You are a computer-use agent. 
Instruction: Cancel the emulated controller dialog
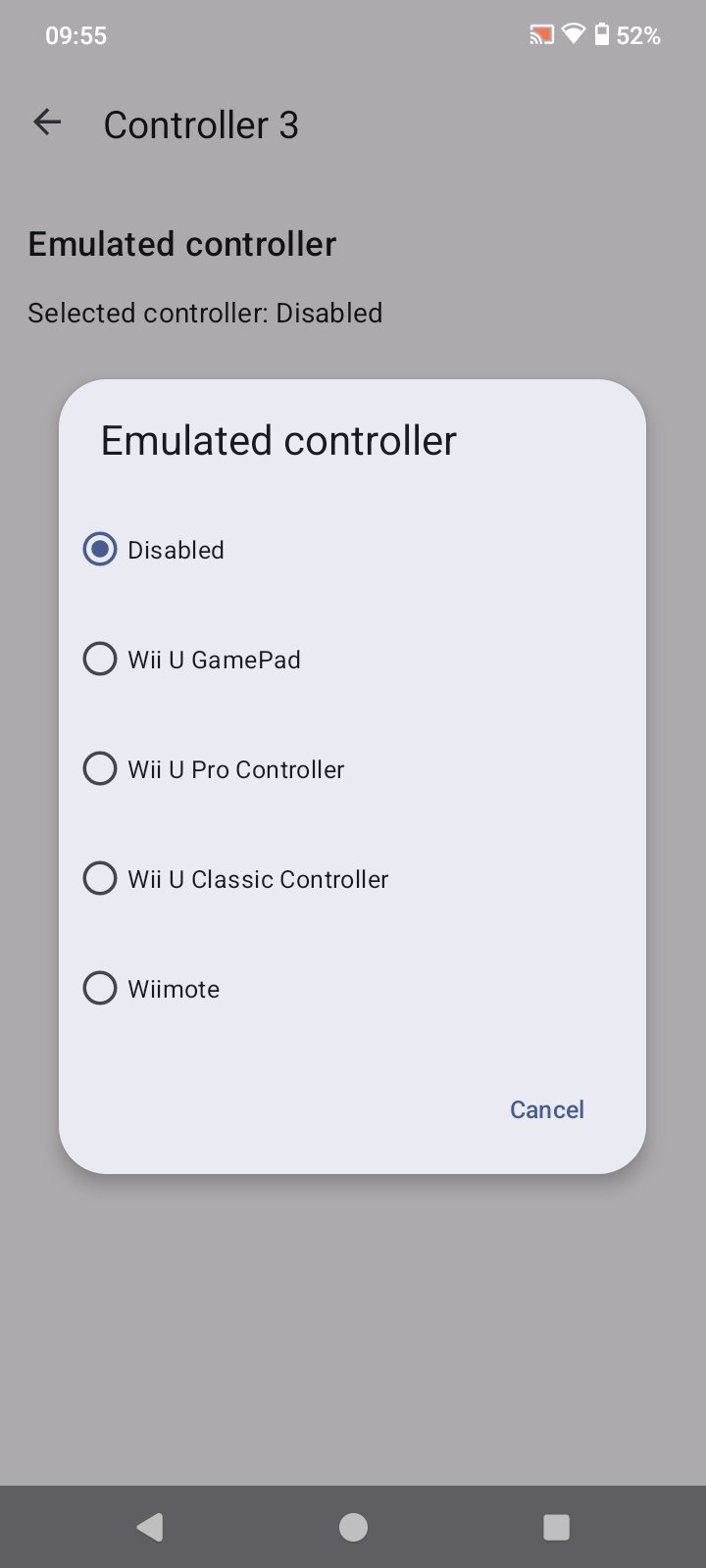(546, 1109)
